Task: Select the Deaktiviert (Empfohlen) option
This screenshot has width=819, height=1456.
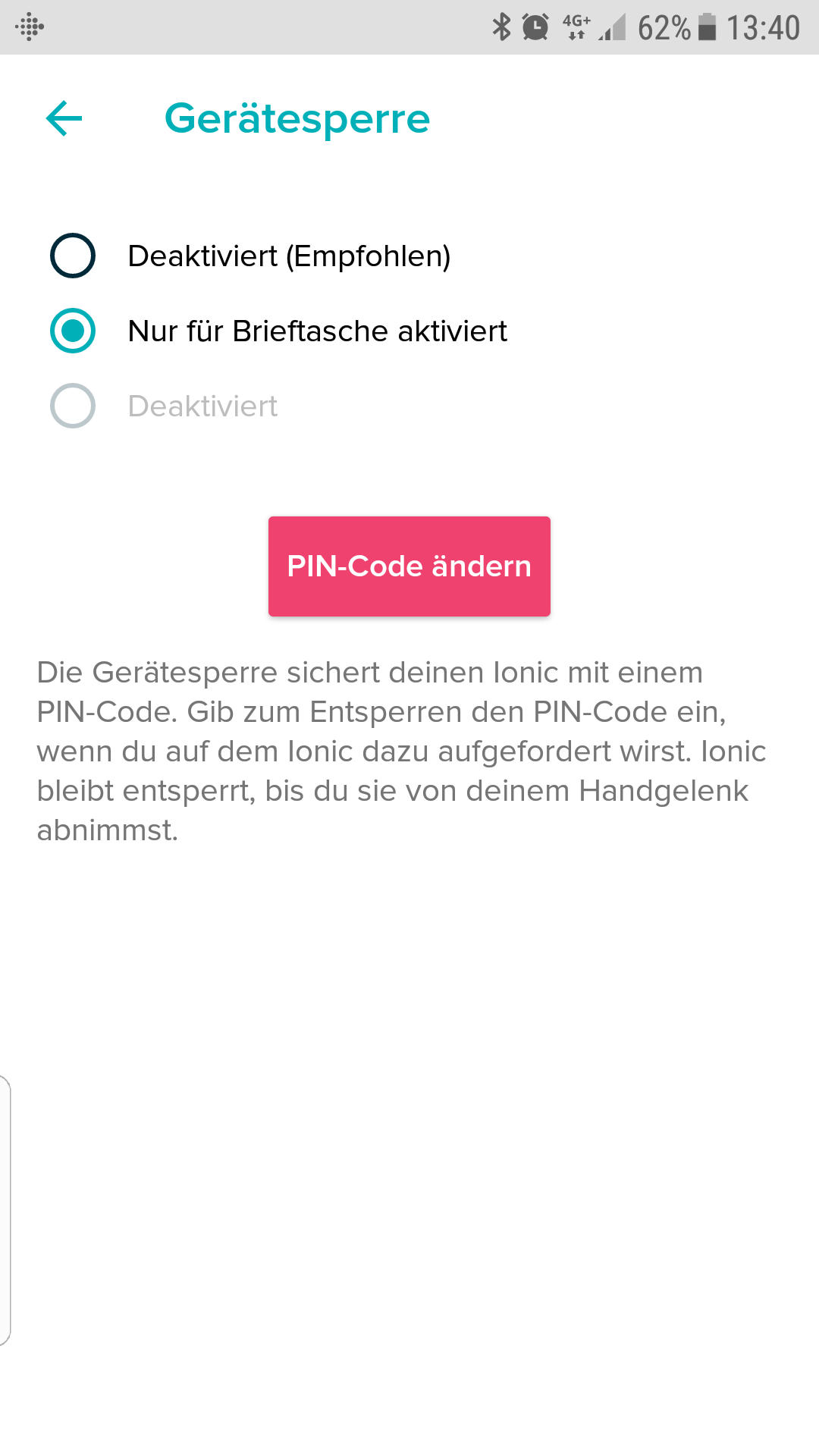Action: pos(72,256)
